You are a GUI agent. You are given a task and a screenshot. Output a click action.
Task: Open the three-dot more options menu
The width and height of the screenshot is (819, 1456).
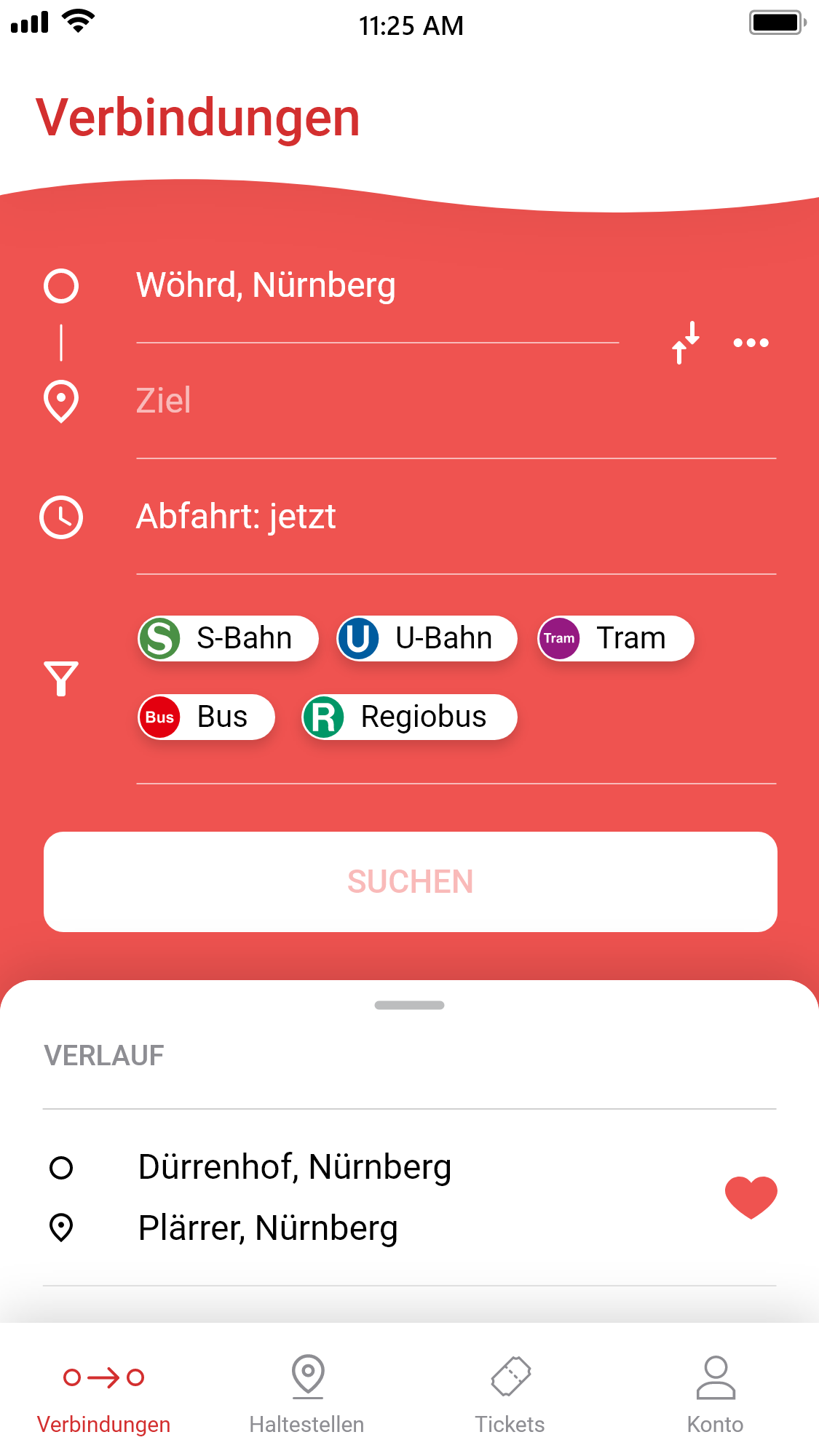[x=751, y=343]
